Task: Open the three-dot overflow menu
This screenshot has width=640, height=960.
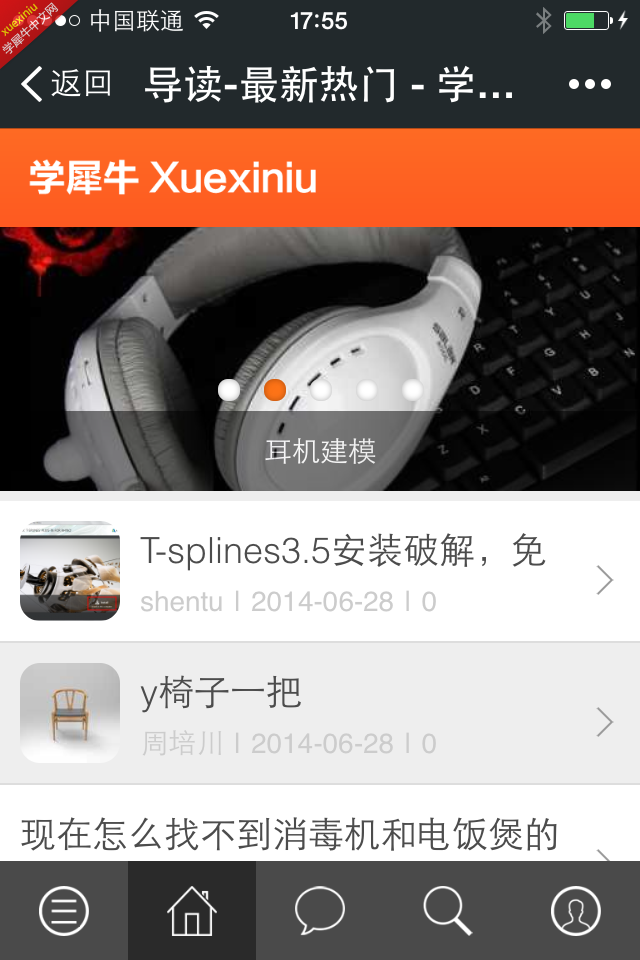Action: 589,84
